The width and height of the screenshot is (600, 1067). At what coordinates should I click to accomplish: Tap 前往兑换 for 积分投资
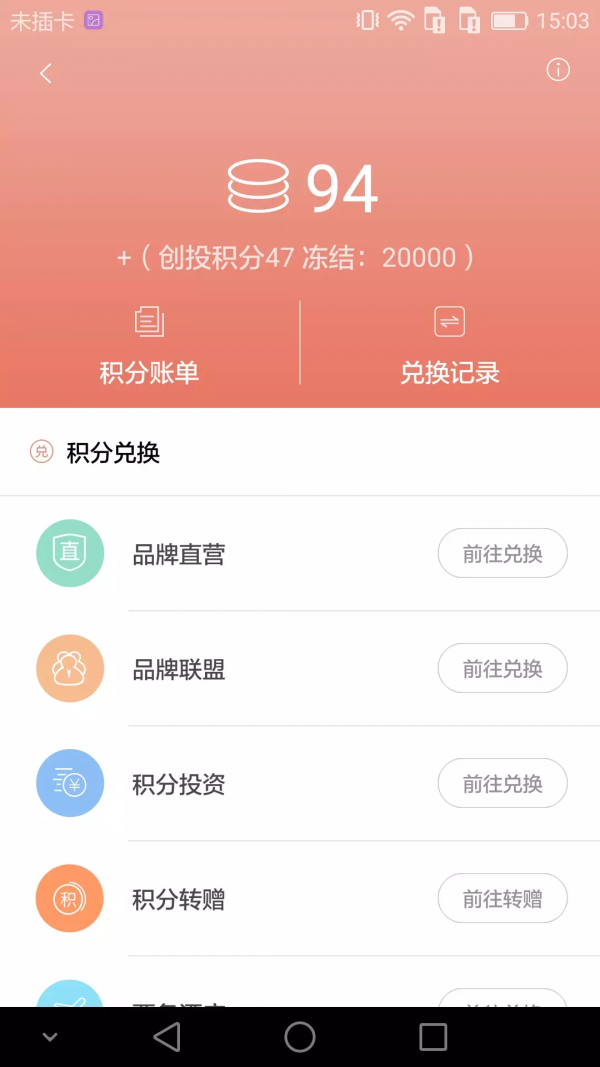click(x=502, y=784)
